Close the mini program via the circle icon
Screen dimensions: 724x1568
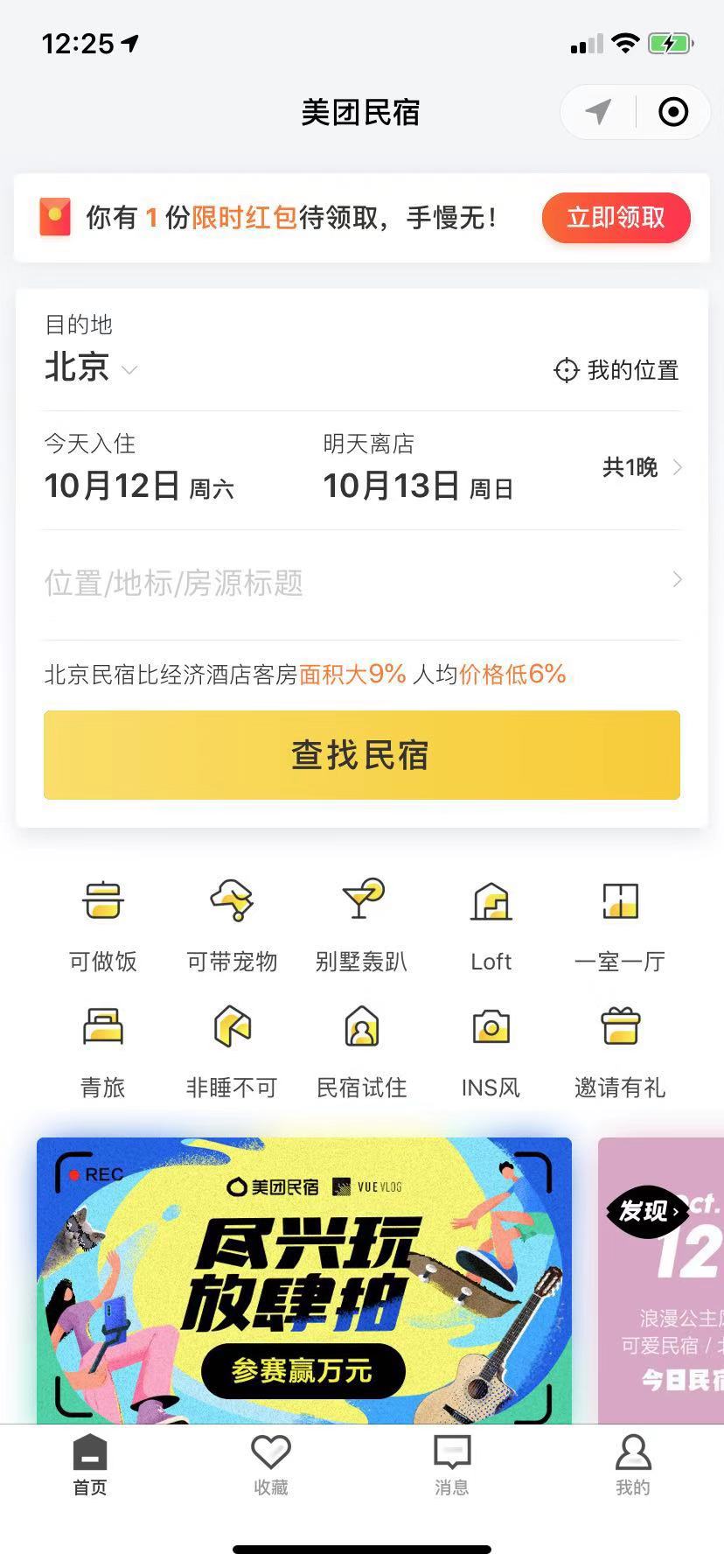pyautogui.click(x=672, y=112)
